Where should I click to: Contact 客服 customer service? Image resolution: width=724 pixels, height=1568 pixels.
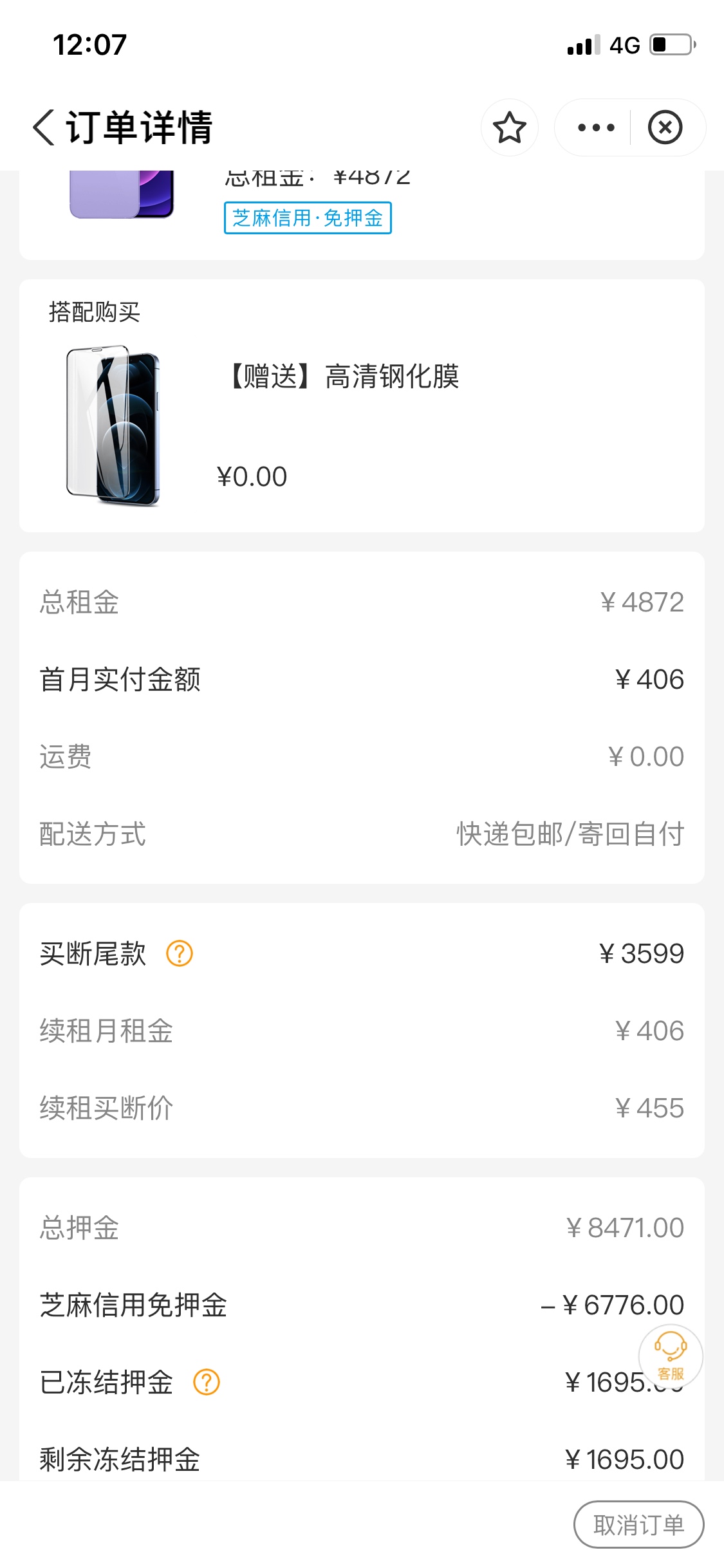pos(671,1356)
